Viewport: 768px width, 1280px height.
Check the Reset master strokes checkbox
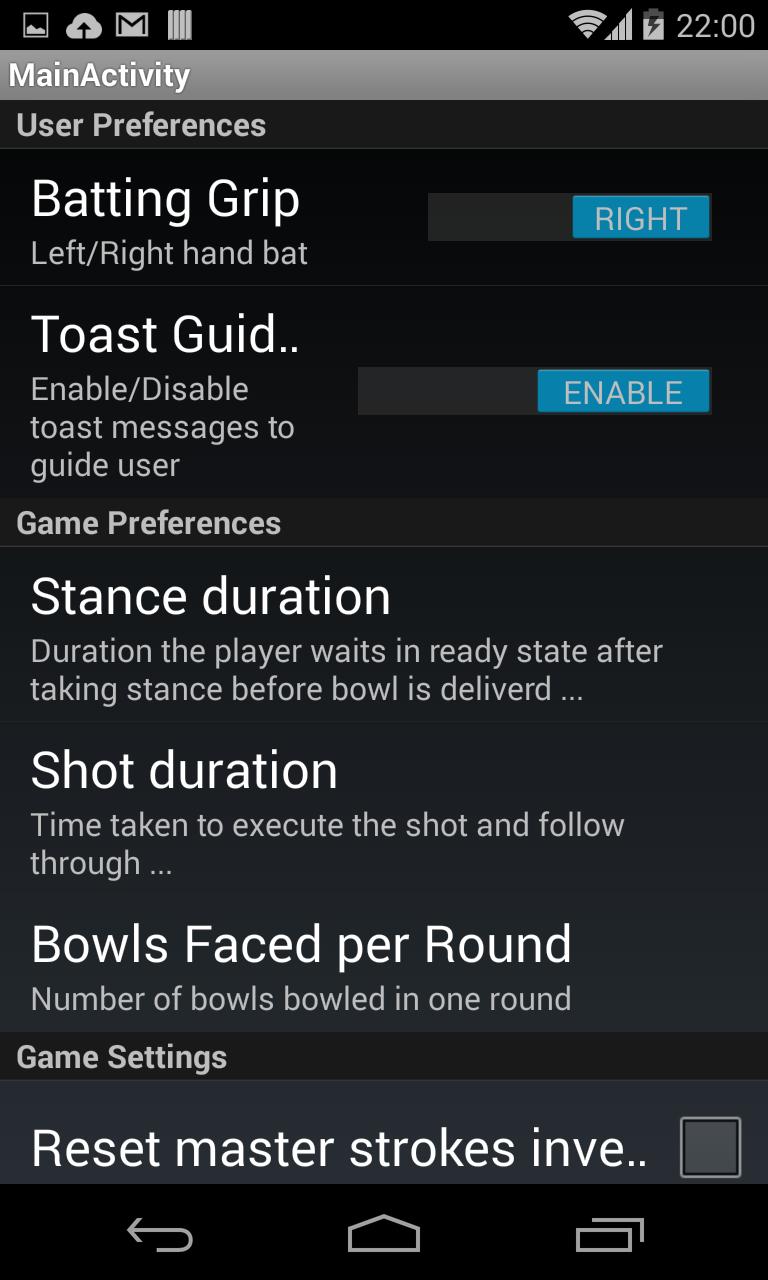(x=710, y=1147)
